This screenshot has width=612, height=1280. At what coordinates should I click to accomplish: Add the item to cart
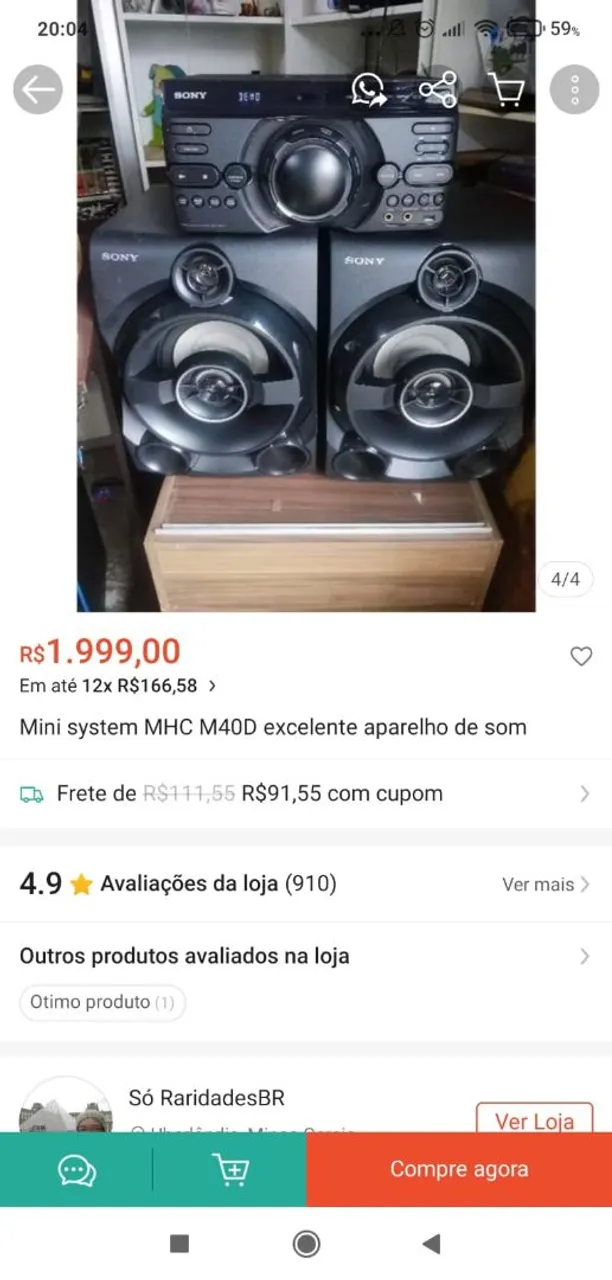tap(231, 1169)
